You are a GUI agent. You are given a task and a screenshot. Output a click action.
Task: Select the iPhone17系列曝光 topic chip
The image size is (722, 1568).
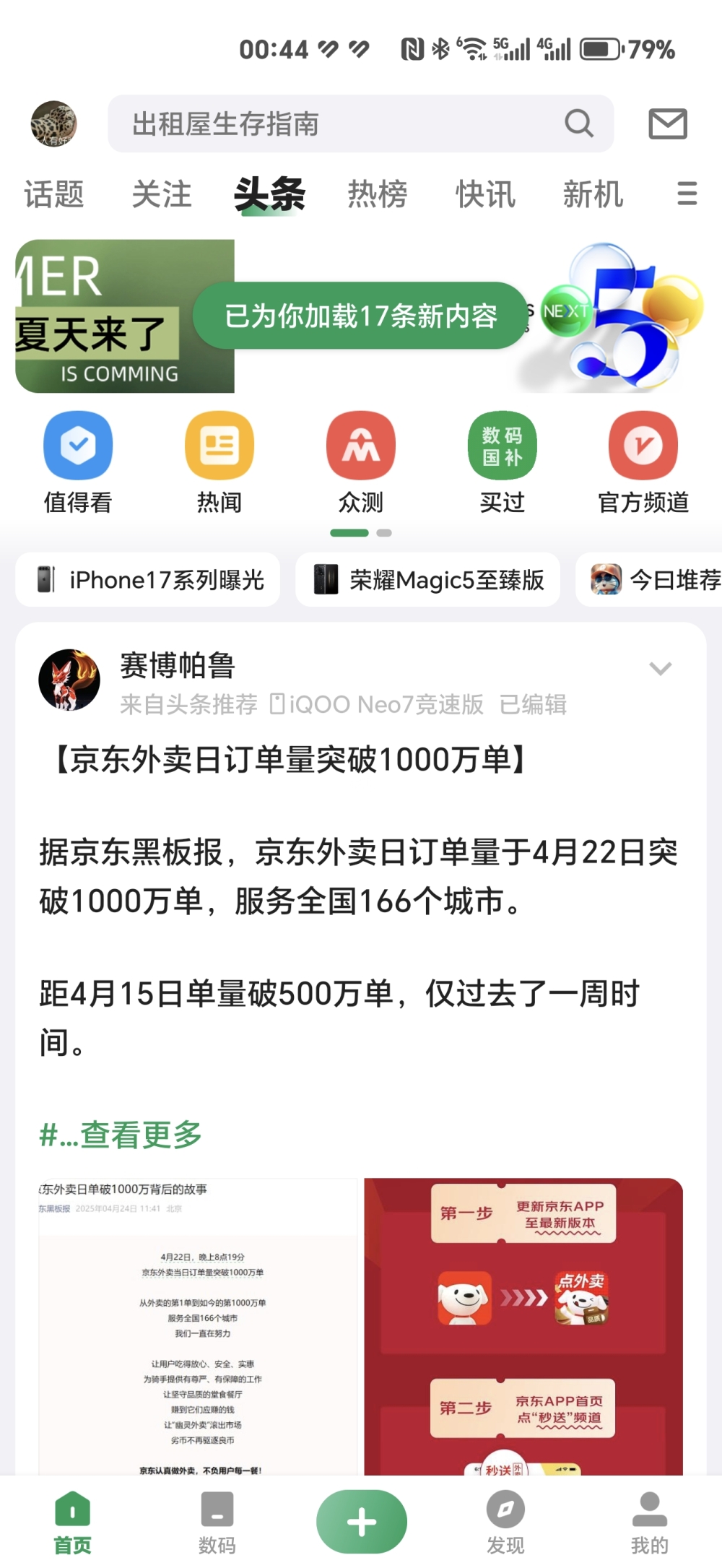pos(149,579)
